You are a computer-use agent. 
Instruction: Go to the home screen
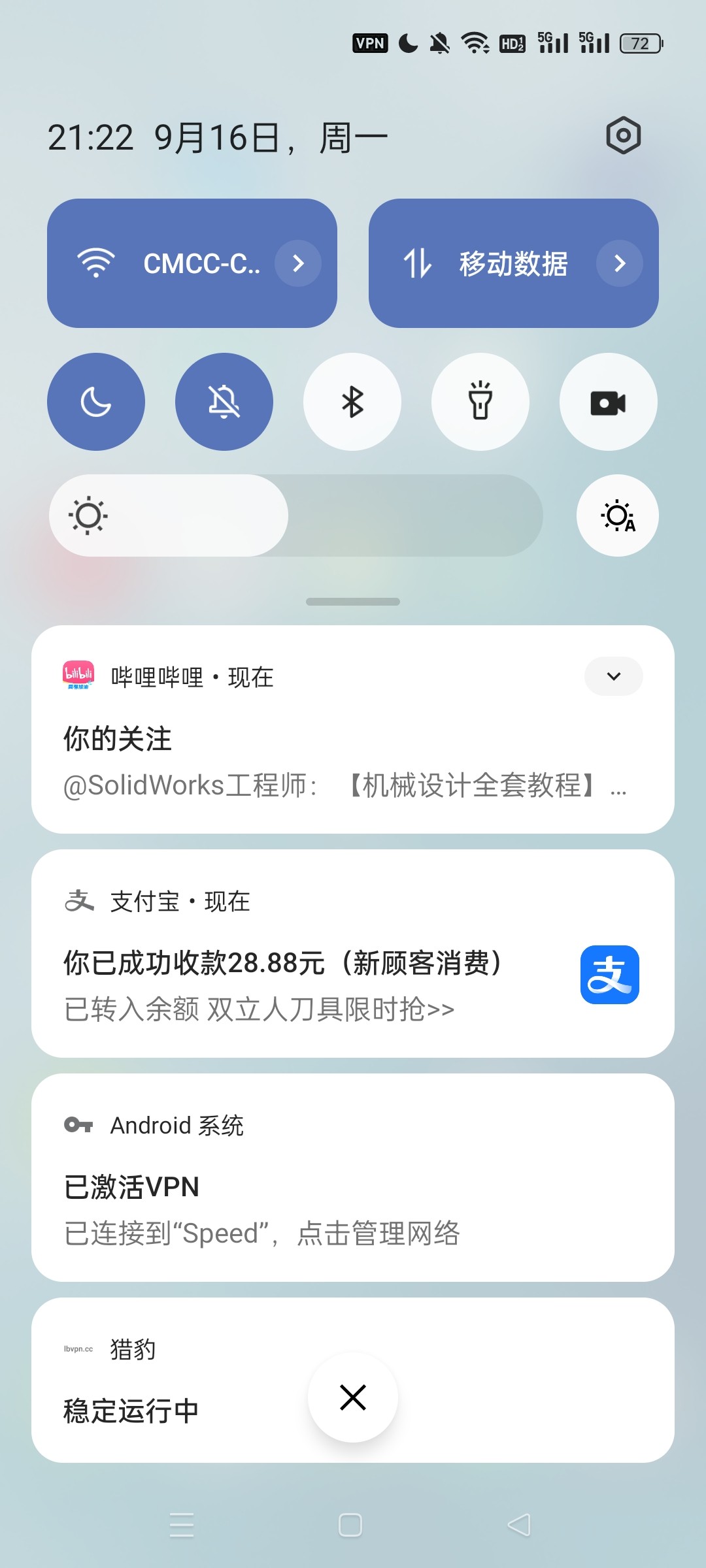350,1525
